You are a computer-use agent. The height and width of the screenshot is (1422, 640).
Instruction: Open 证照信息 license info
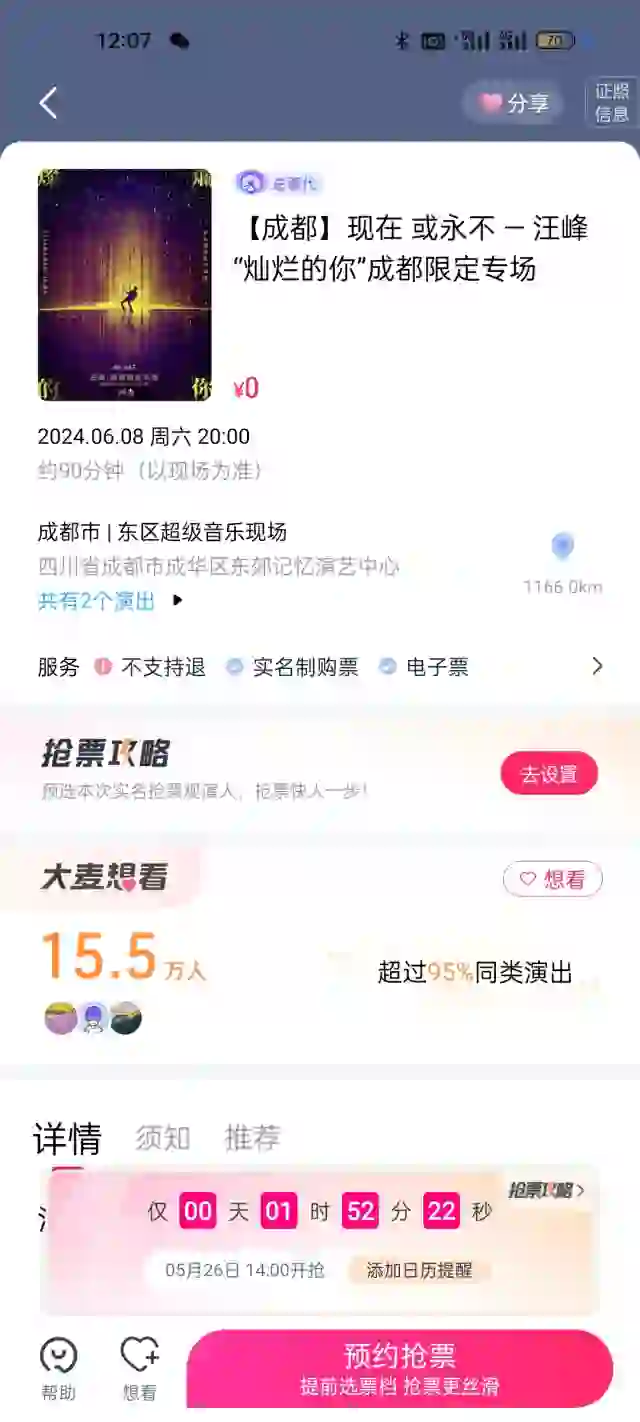(x=611, y=103)
